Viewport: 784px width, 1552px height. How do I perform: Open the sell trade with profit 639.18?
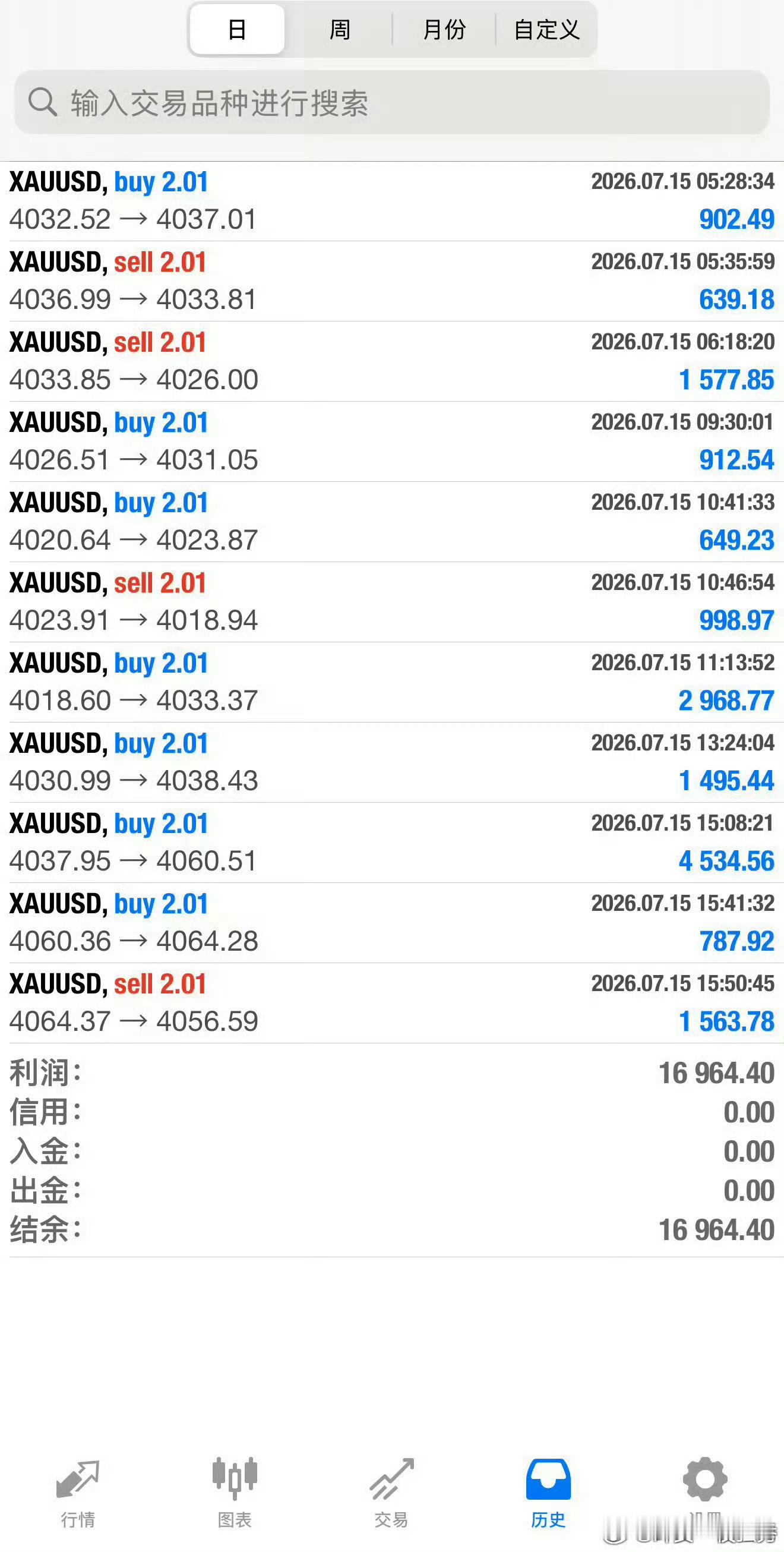click(392, 282)
